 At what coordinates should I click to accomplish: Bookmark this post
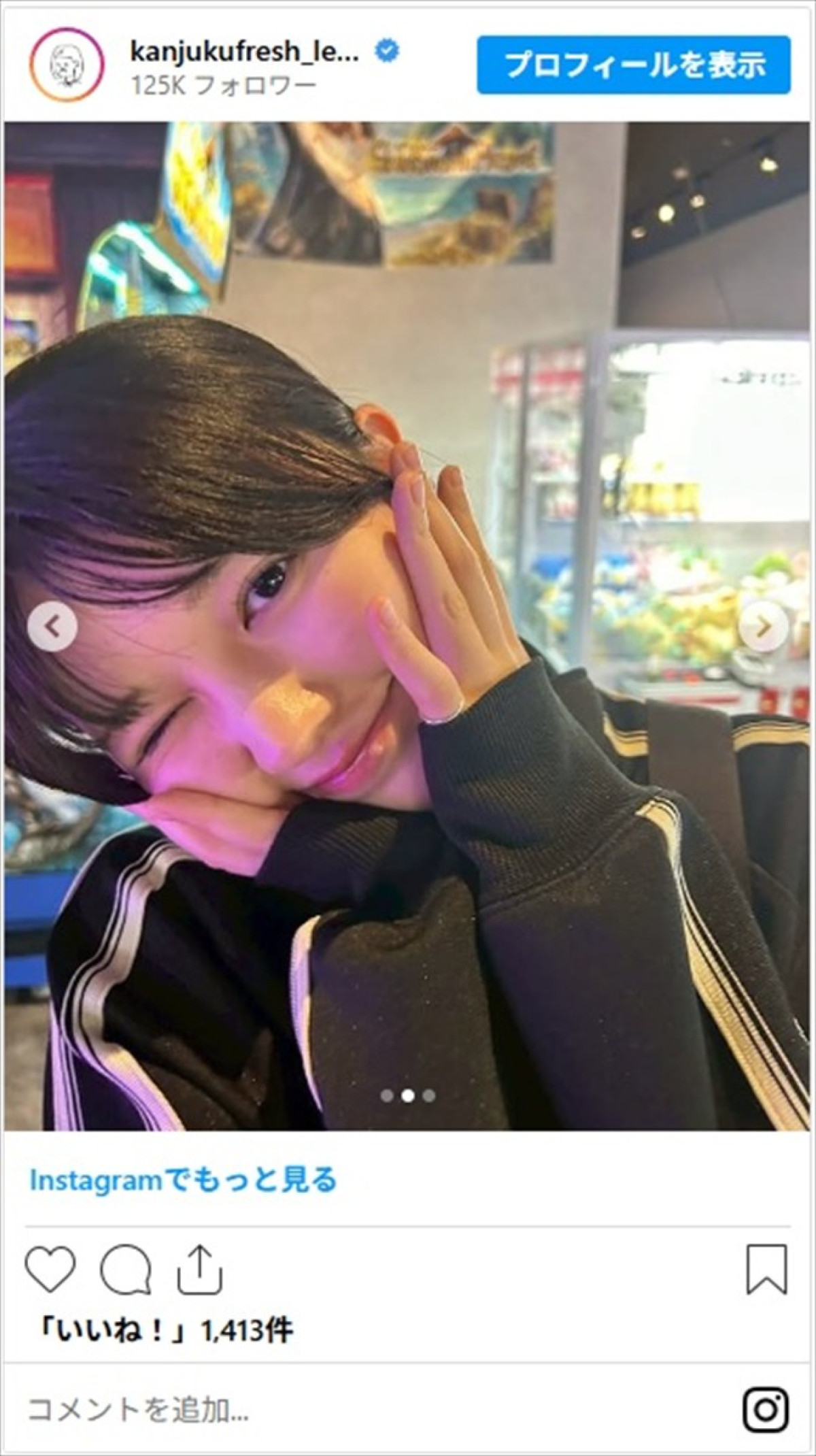click(x=766, y=1270)
